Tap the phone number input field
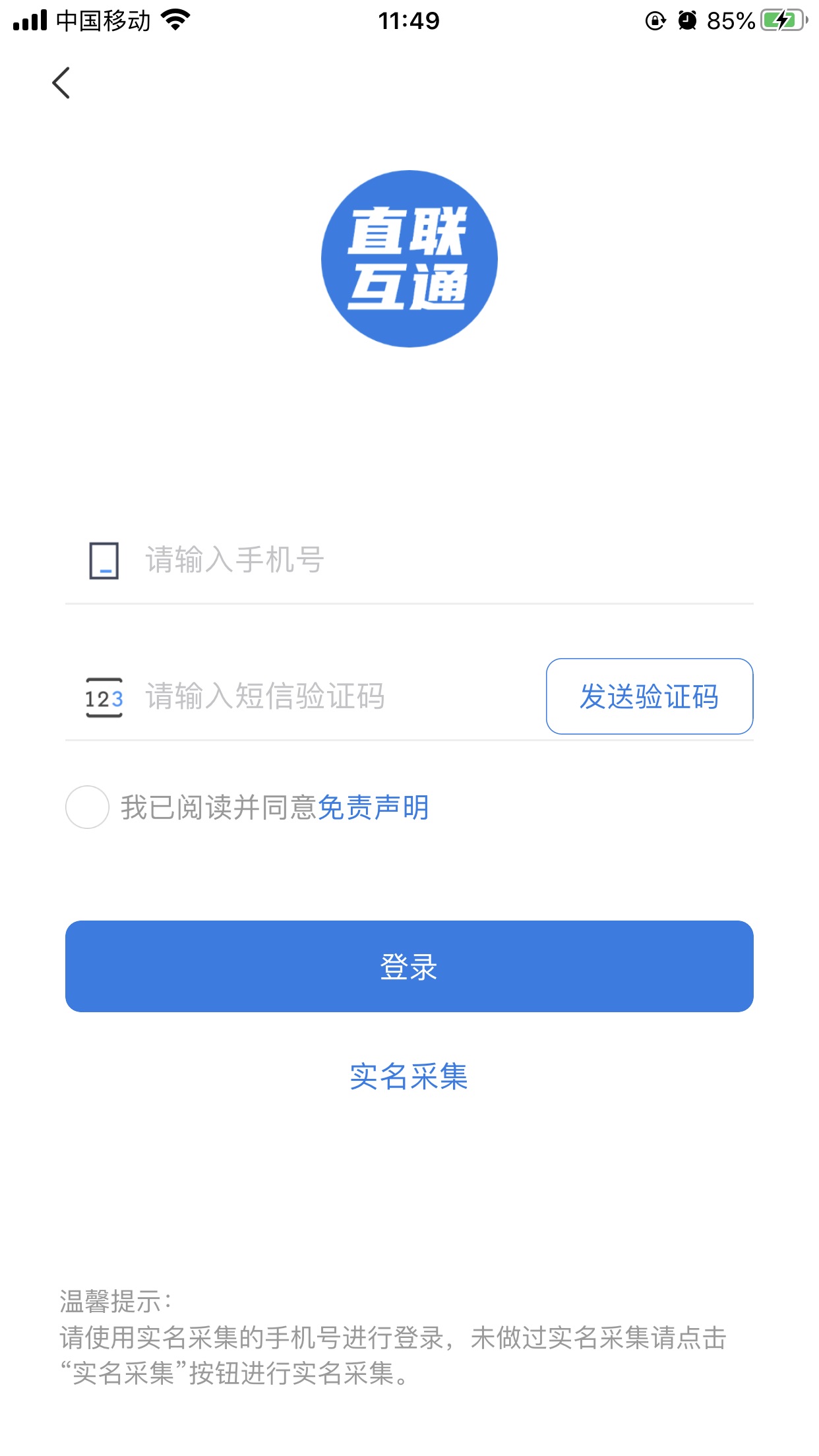The image size is (819, 1456). [x=409, y=561]
